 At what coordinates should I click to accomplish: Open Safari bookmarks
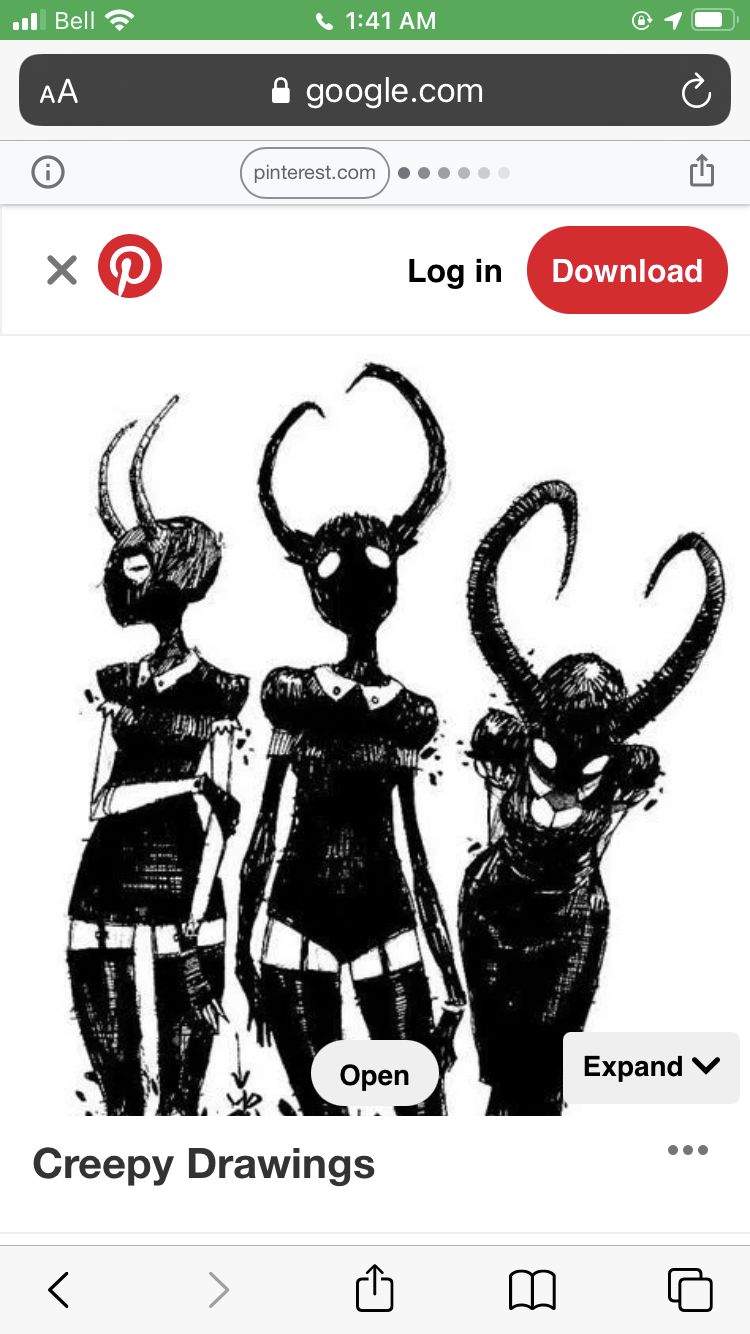pyautogui.click(x=532, y=1290)
